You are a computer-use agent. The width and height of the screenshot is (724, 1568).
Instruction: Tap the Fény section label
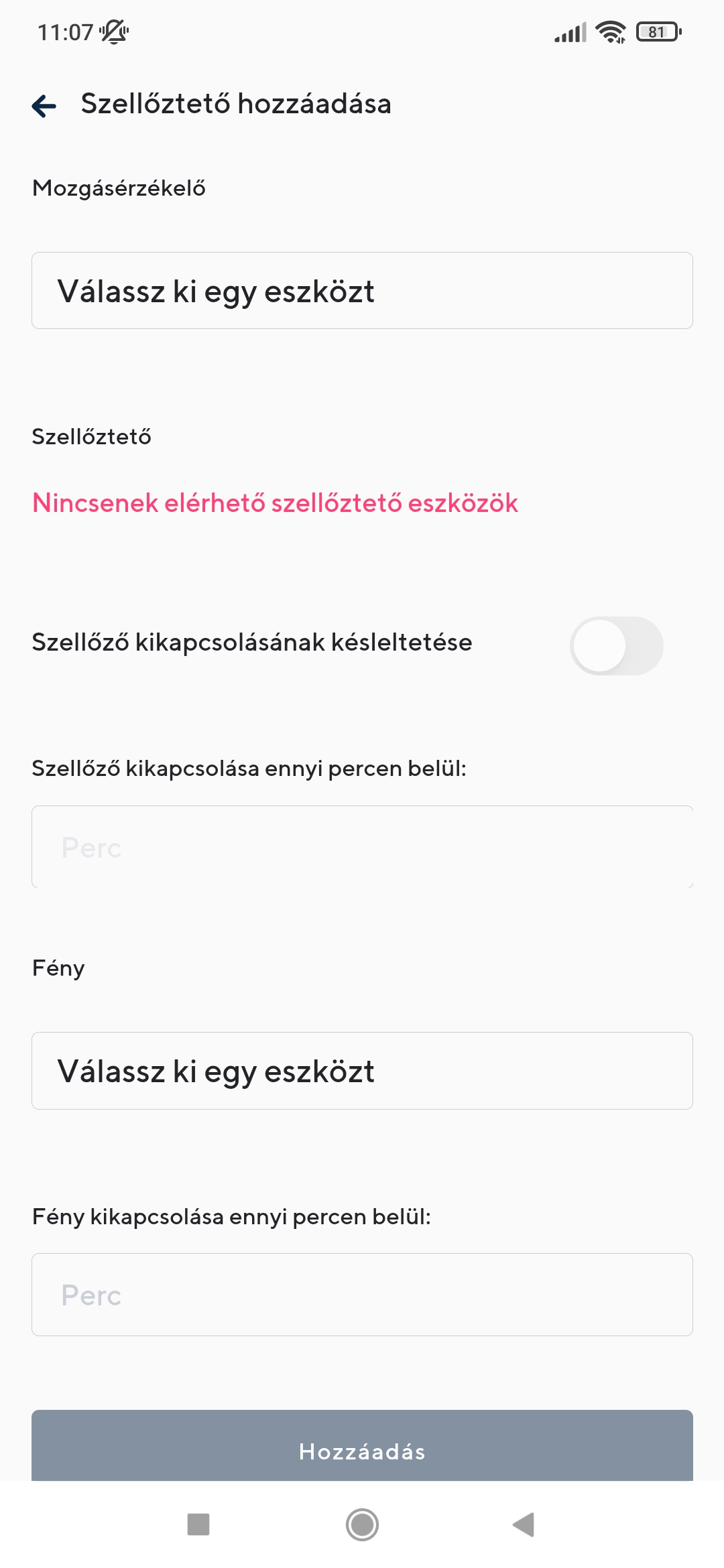pyautogui.click(x=58, y=968)
